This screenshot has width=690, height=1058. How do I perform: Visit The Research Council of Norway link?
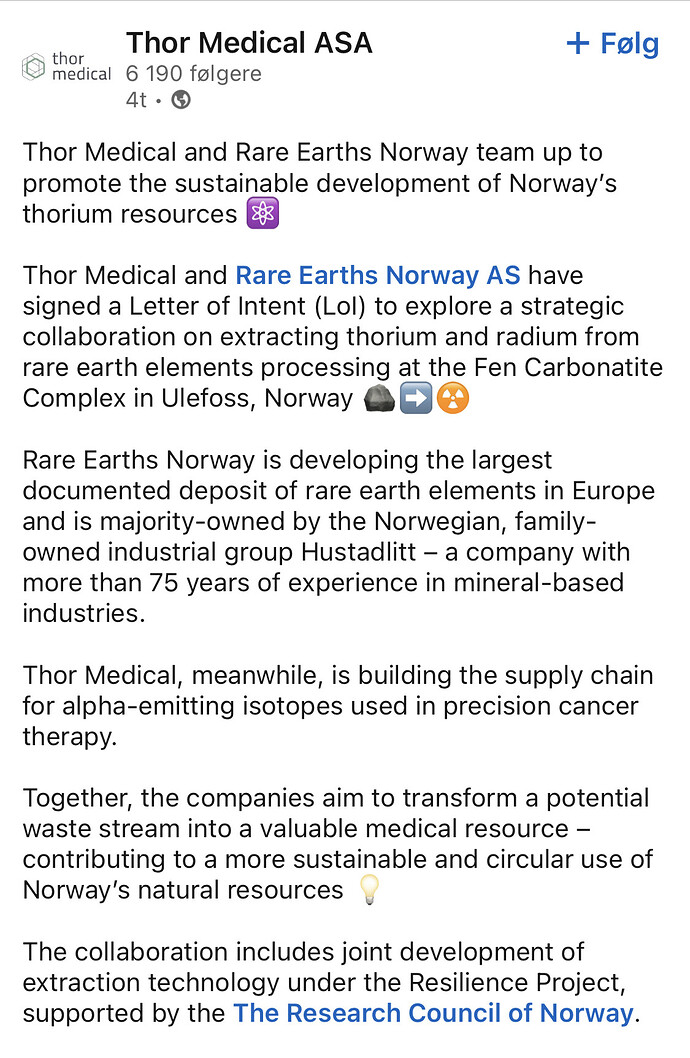[x=433, y=1013]
